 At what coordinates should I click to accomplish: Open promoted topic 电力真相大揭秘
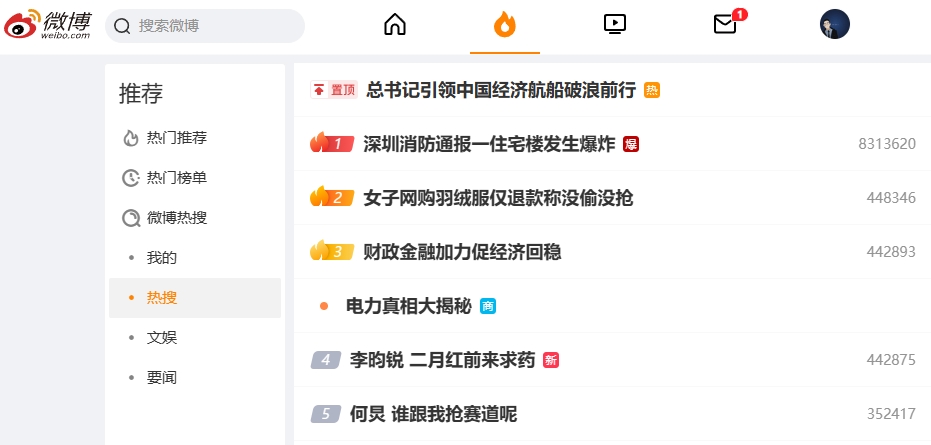(408, 306)
